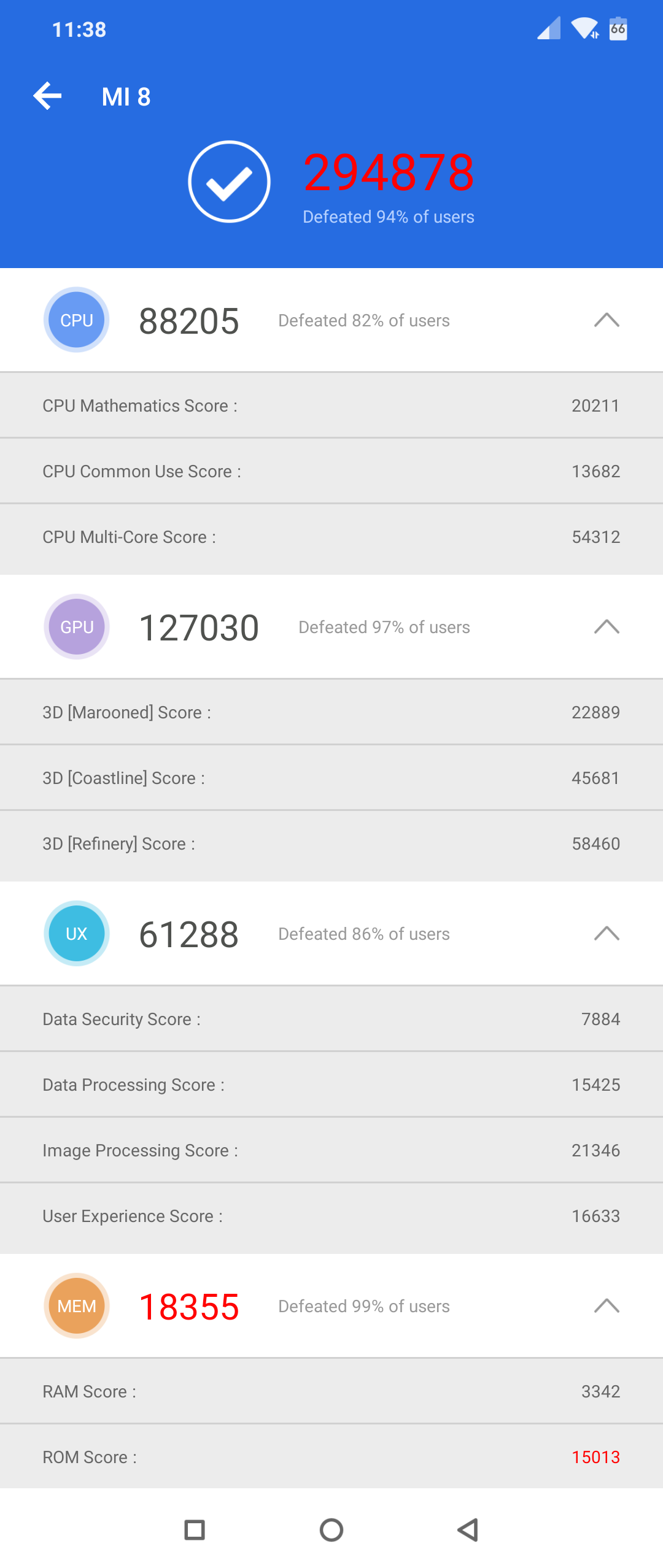Collapse the GPU score section
This screenshot has height=1568, width=663.
[607, 627]
